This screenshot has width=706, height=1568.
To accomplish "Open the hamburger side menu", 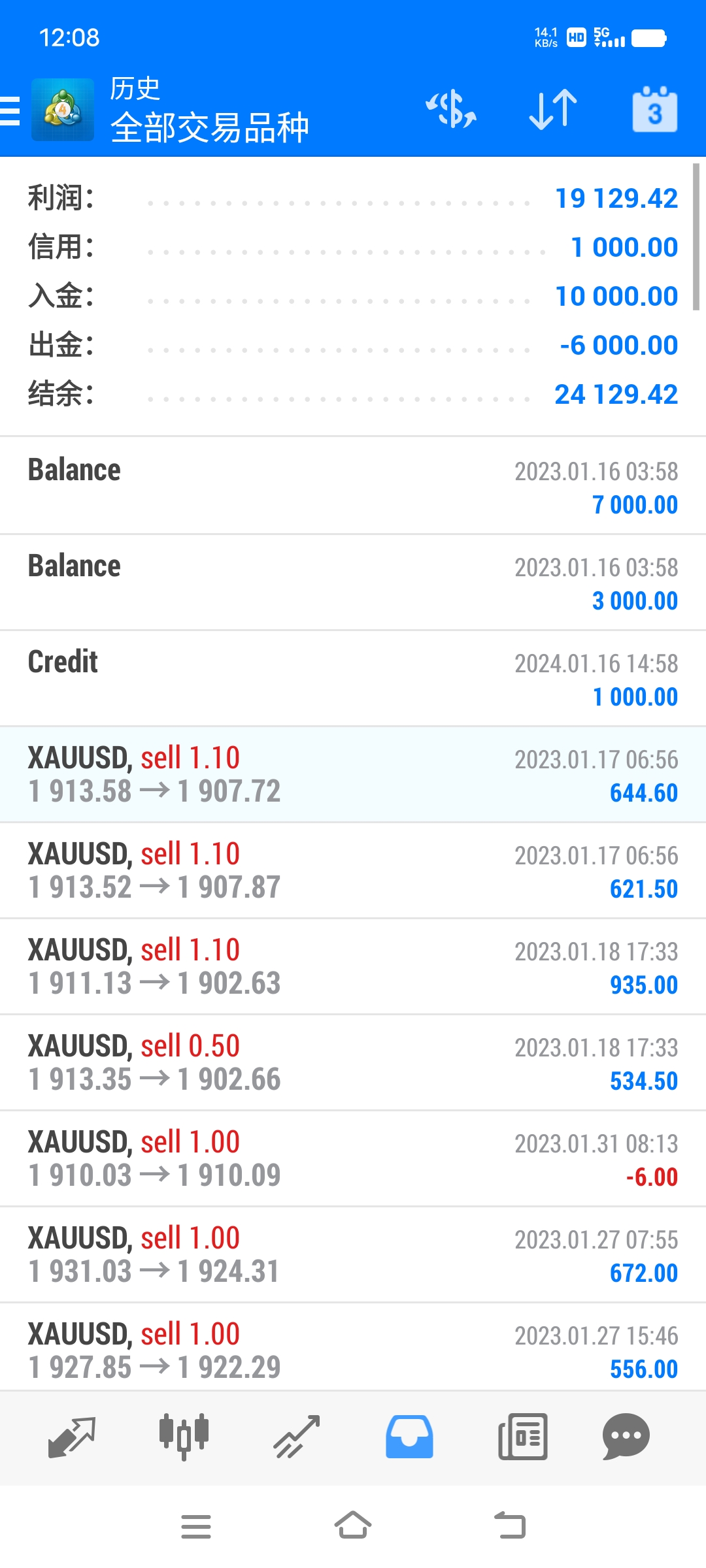I will click(10, 110).
